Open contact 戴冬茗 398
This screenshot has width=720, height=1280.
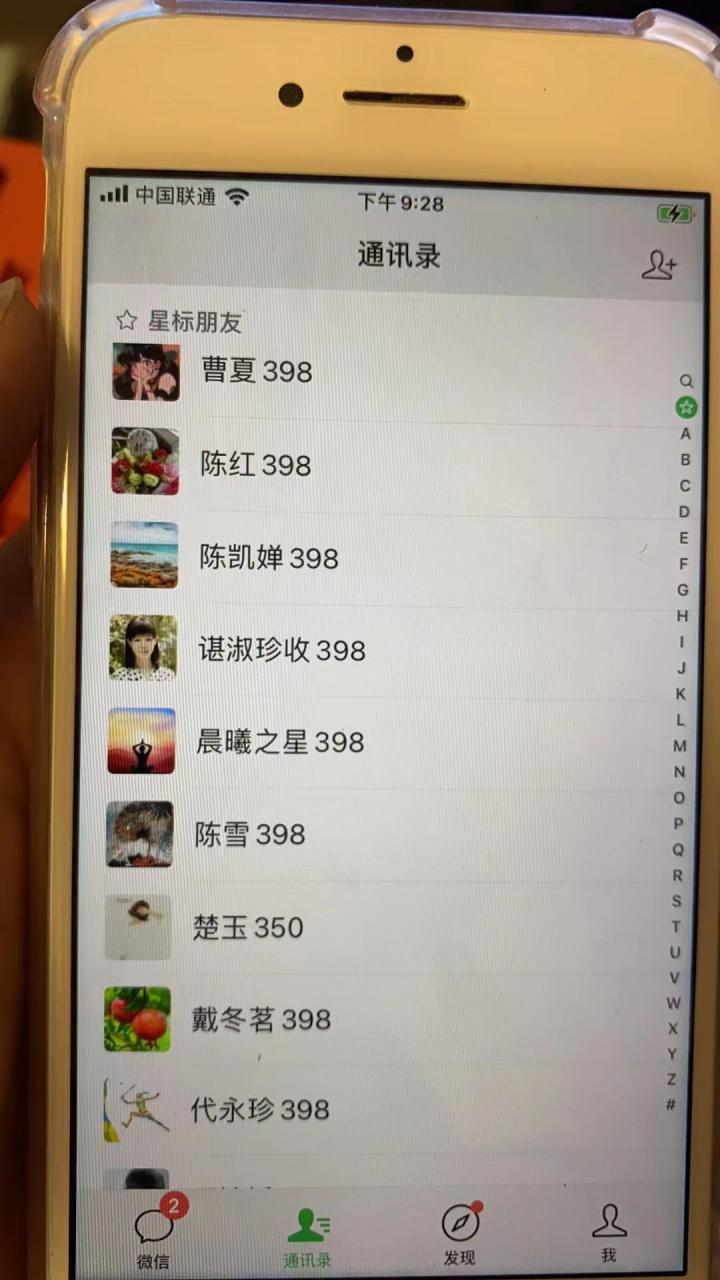point(261,1020)
